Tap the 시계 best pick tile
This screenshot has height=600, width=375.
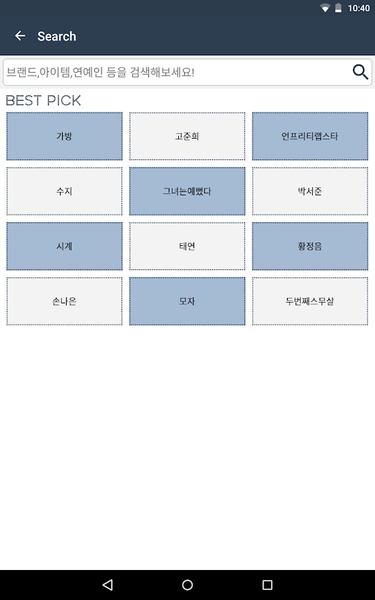[64, 246]
